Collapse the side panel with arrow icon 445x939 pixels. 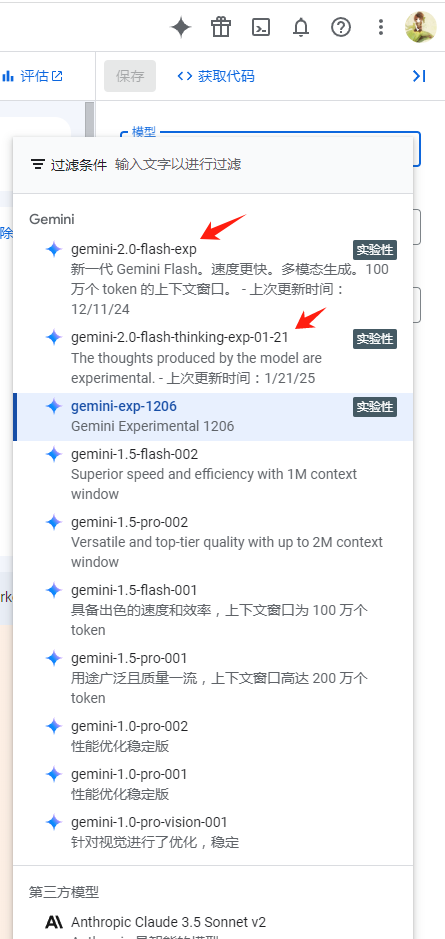pyautogui.click(x=419, y=76)
